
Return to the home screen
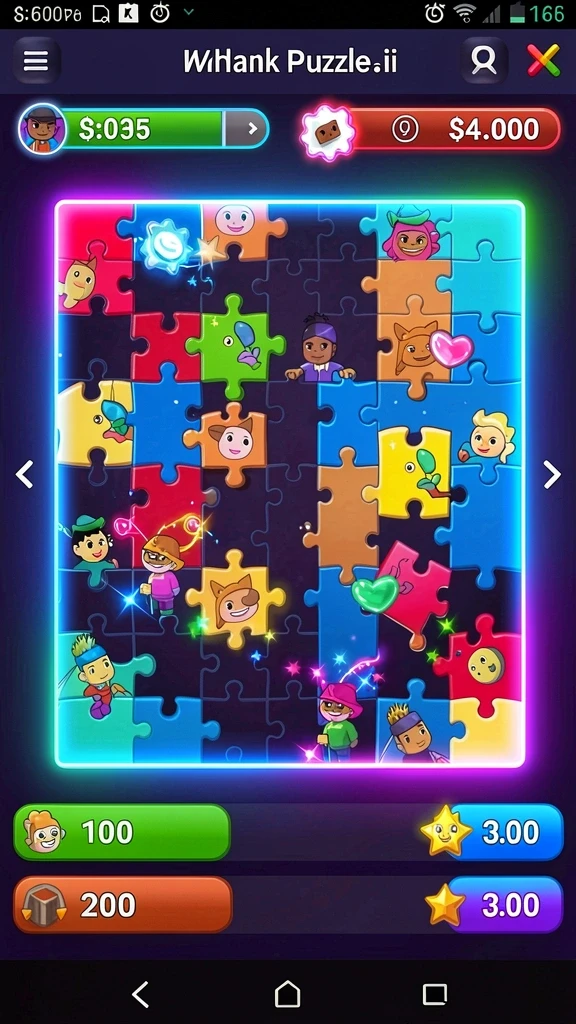click(x=287, y=995)
